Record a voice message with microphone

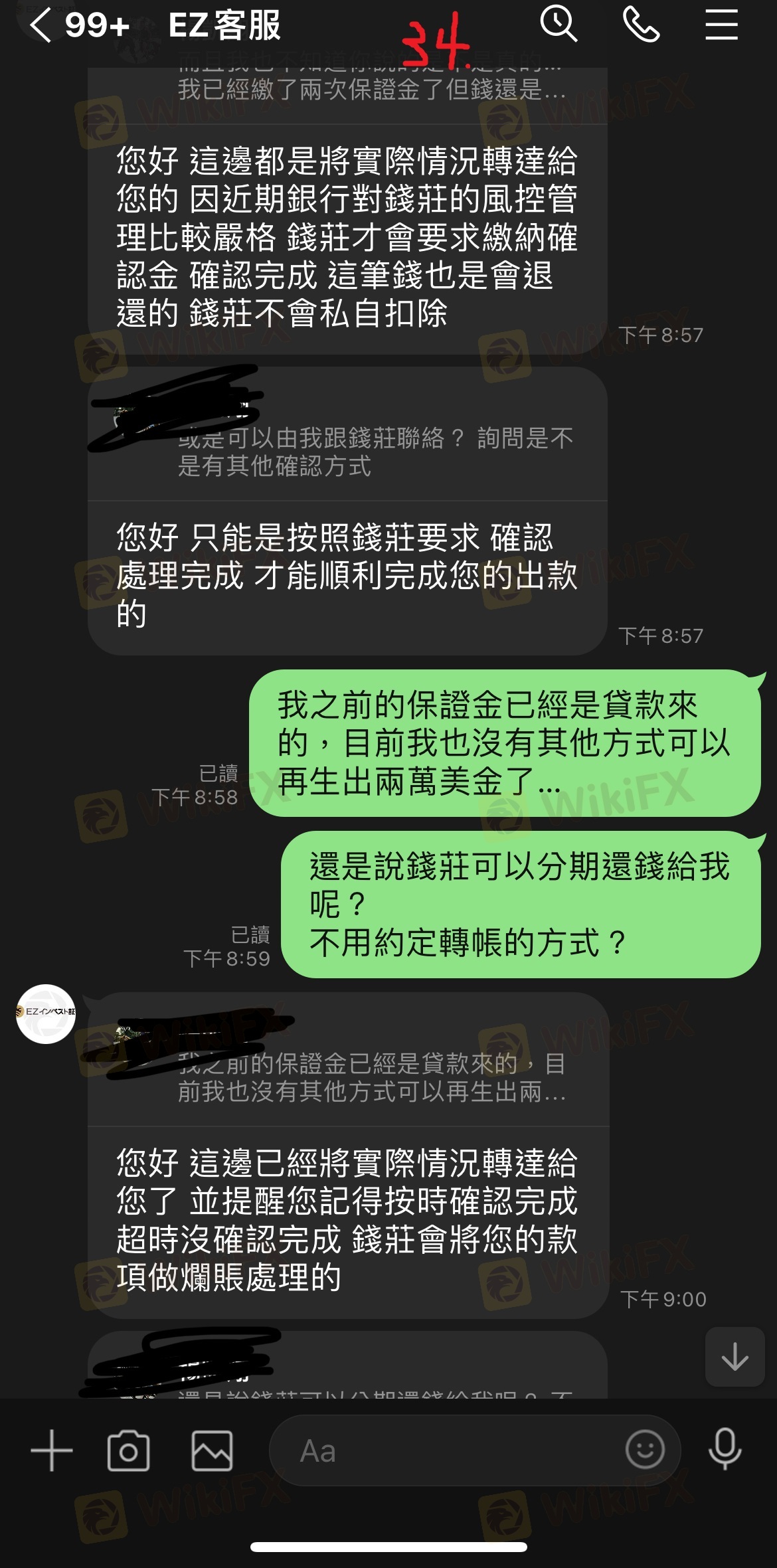pos(725,1449)
